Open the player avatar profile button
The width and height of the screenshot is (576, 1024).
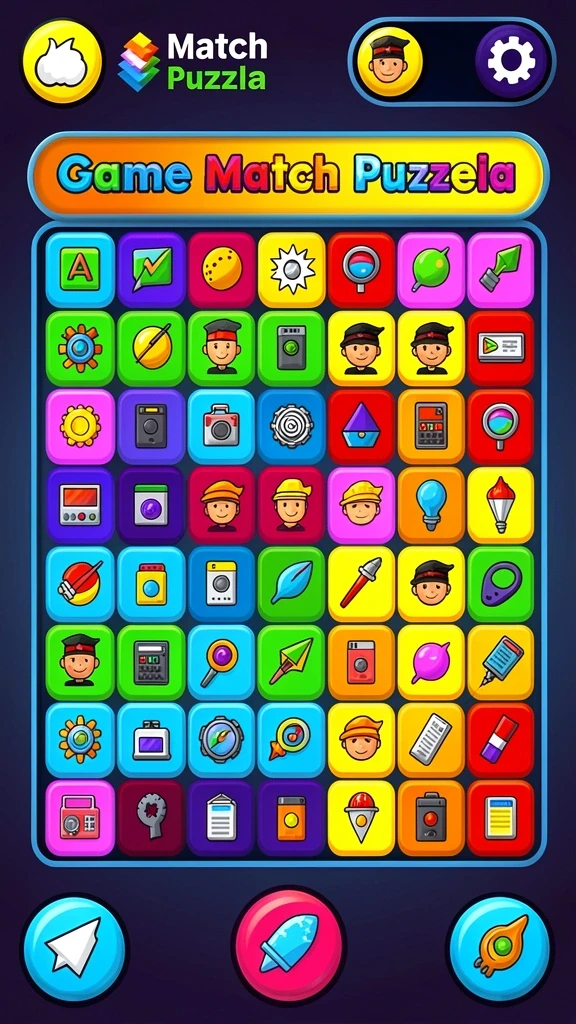click(x=391, y=61)
